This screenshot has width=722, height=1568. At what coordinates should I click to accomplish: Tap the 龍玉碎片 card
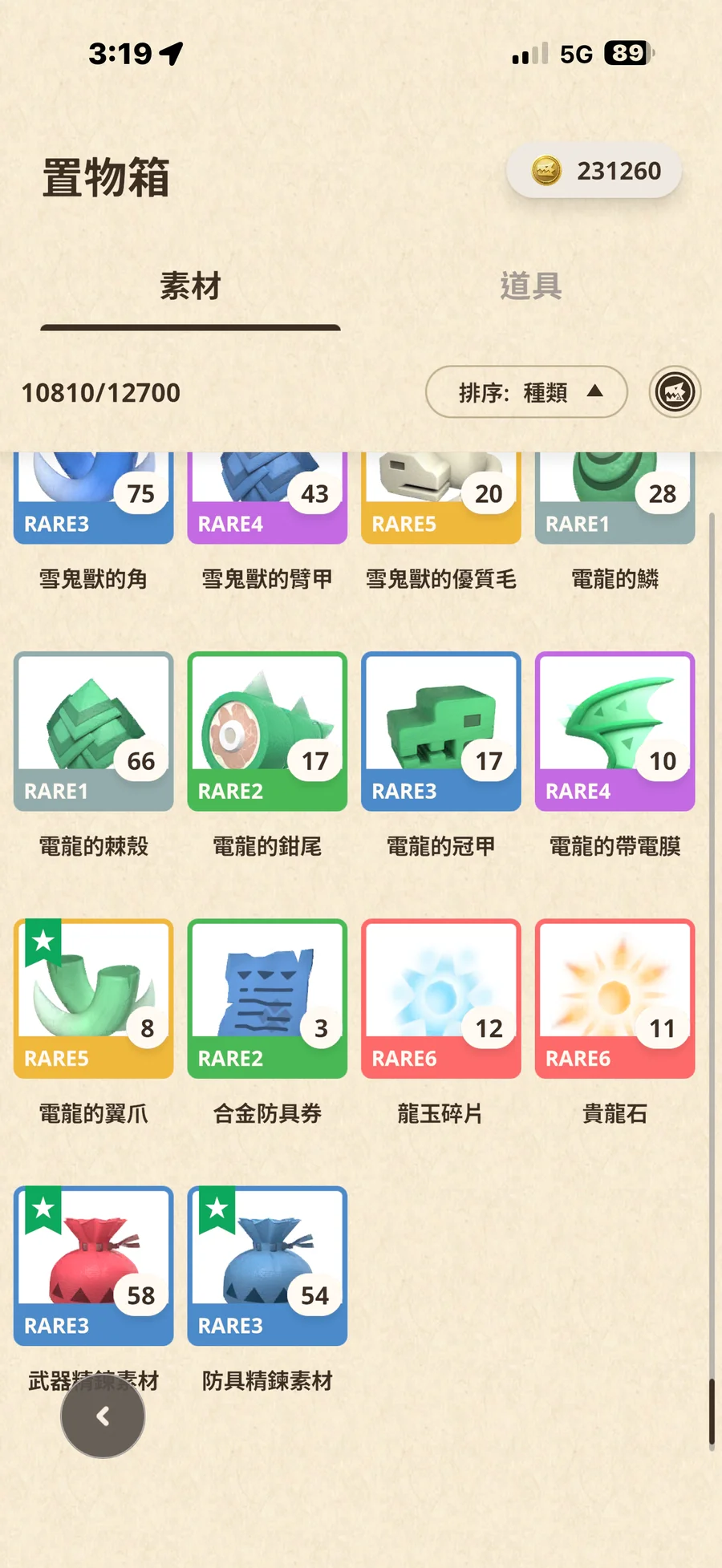point(441,998)
